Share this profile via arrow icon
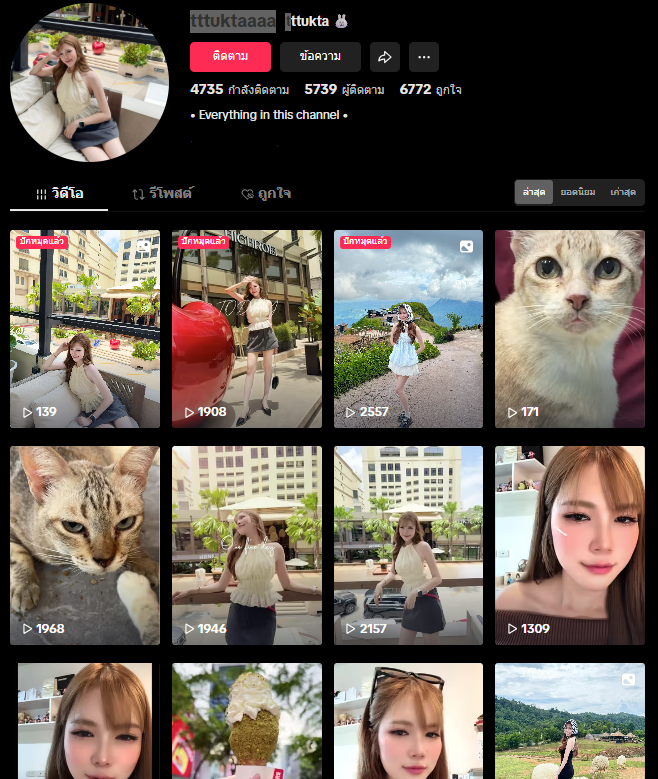This screenshot has height=779, width=658. click(x=385, y=57)
